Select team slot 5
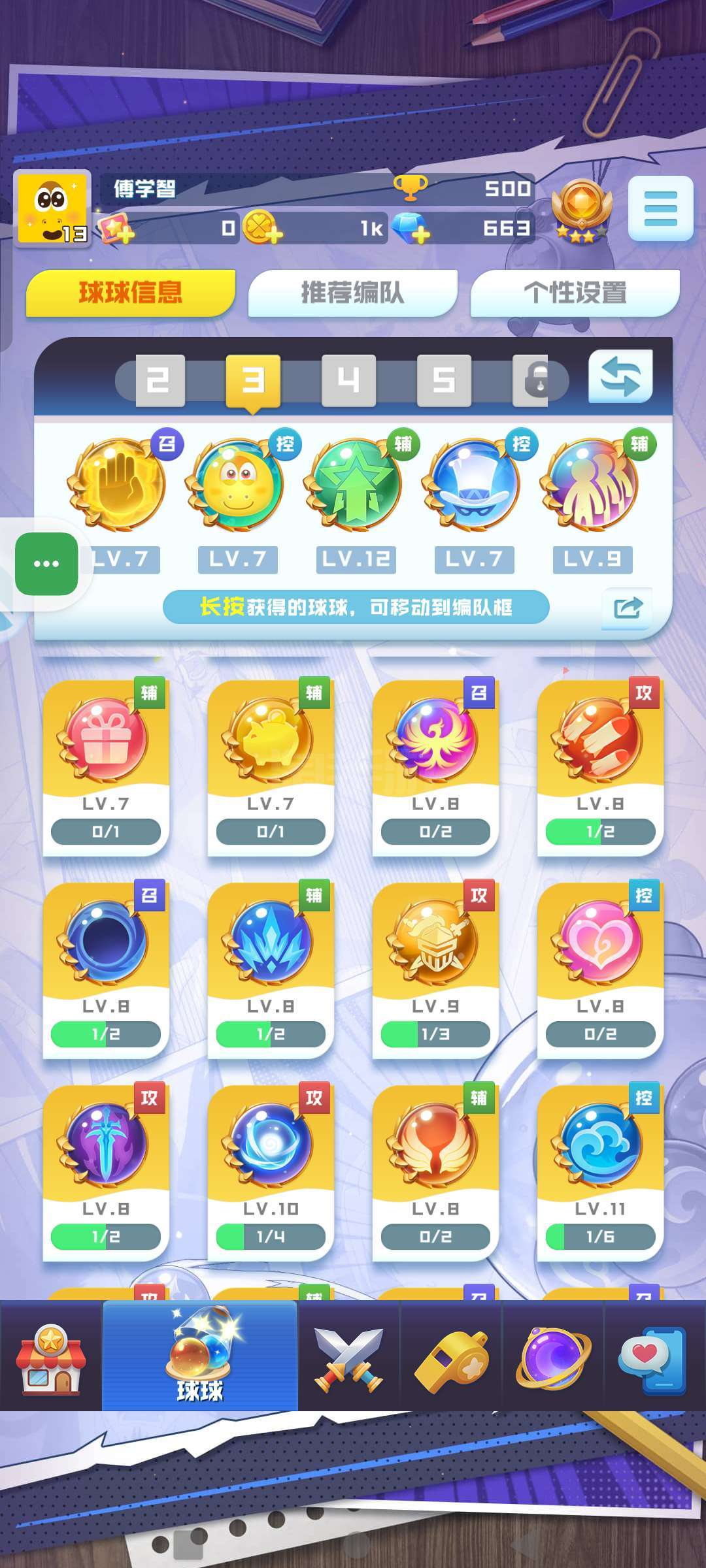Image resolution: width=706 pixels, height=1568 pixels. coord(444,380)
